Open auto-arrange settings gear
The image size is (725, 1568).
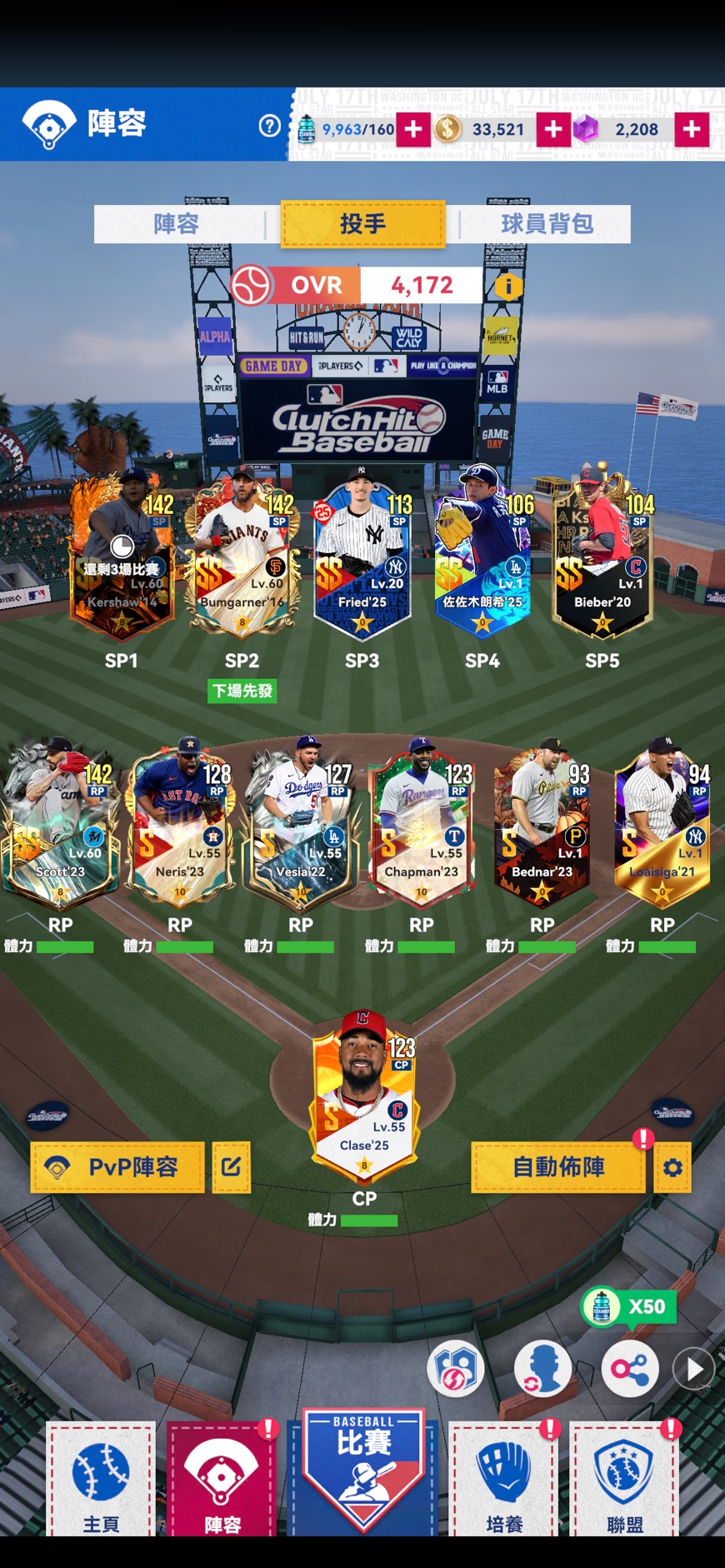point(672,1167)
